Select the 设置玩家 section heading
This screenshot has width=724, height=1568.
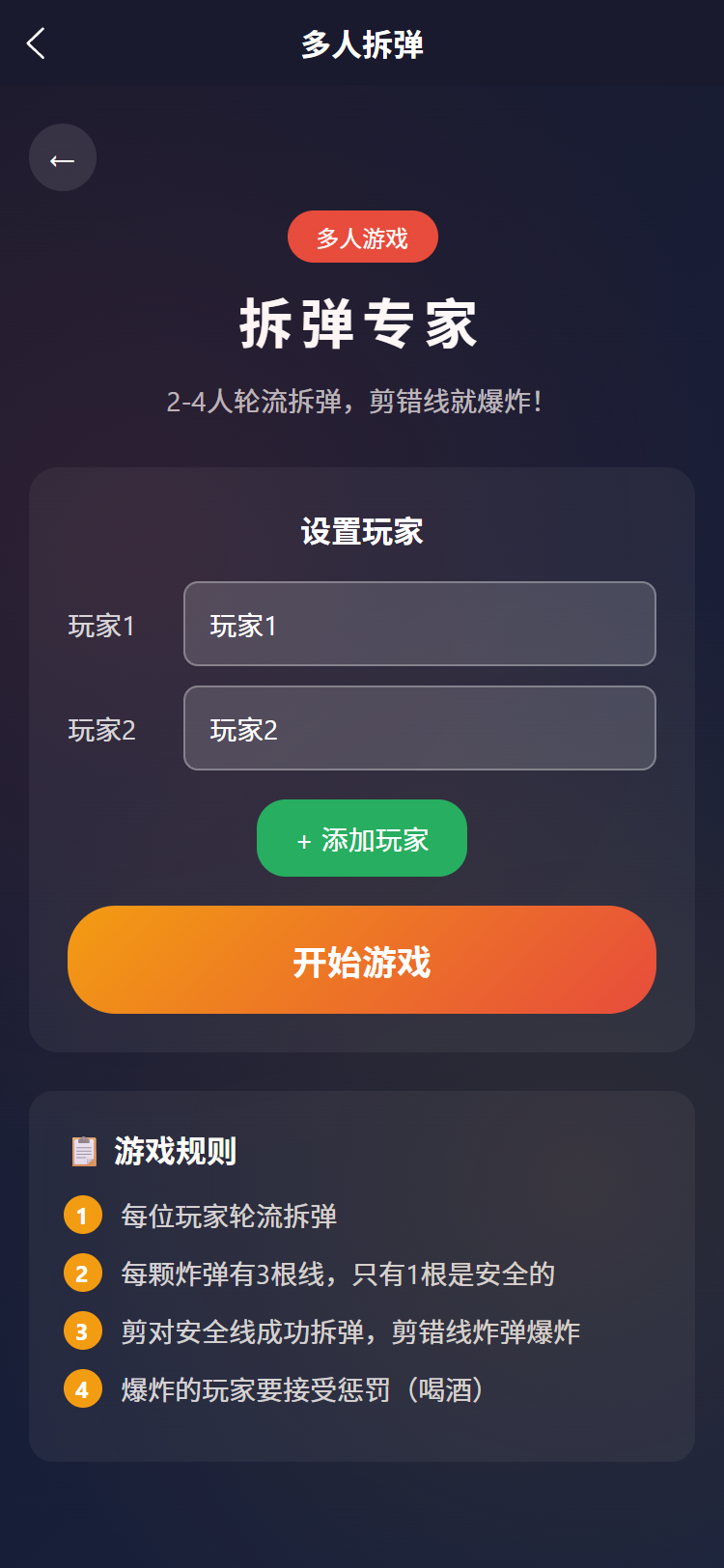(362, 532)
